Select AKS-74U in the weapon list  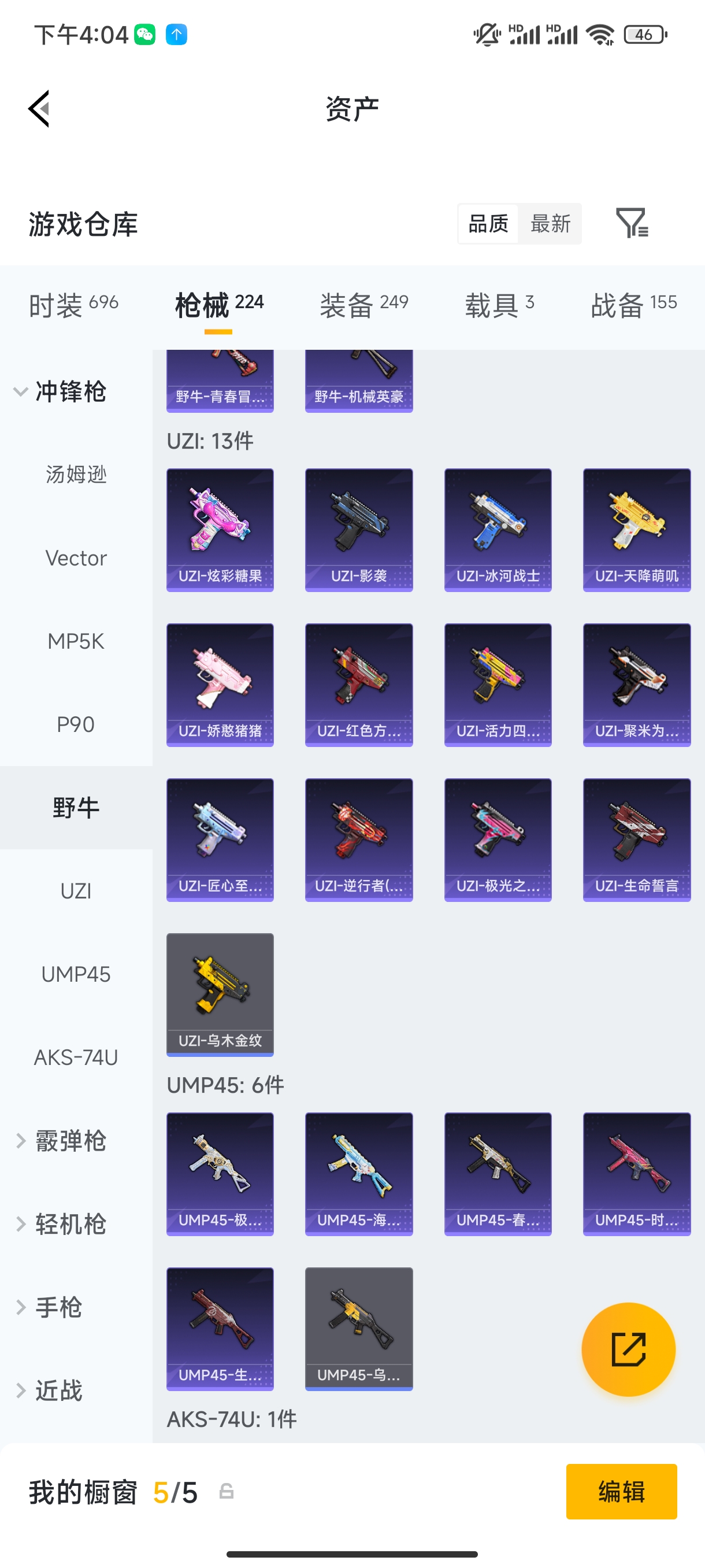(76, 1057)
